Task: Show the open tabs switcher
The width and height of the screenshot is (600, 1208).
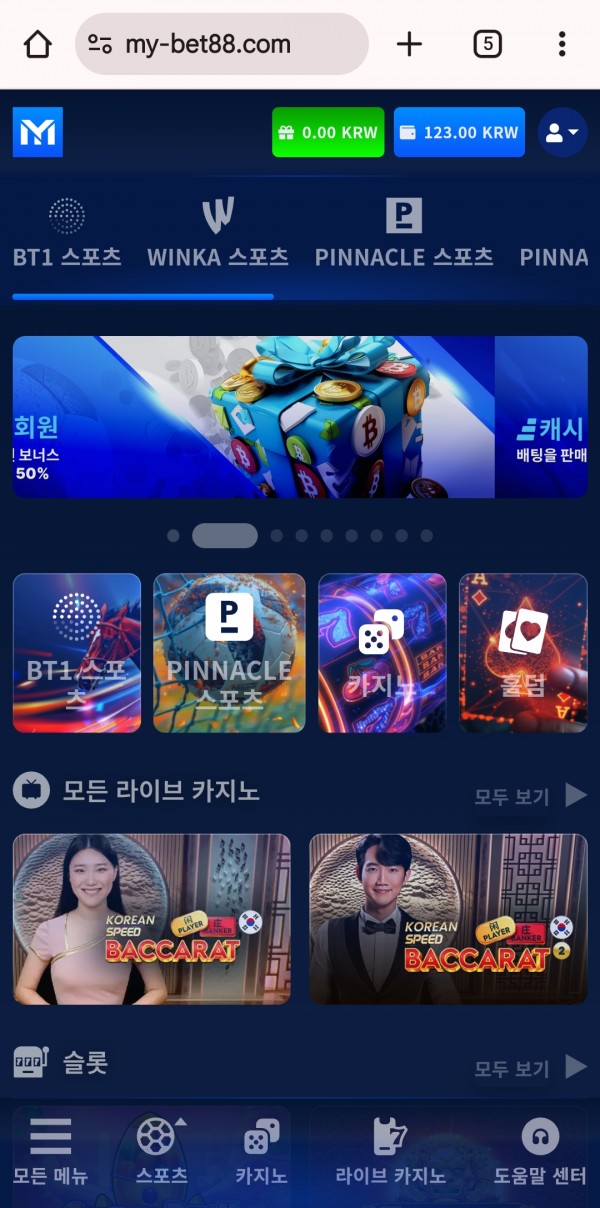Action: point(487,44)
